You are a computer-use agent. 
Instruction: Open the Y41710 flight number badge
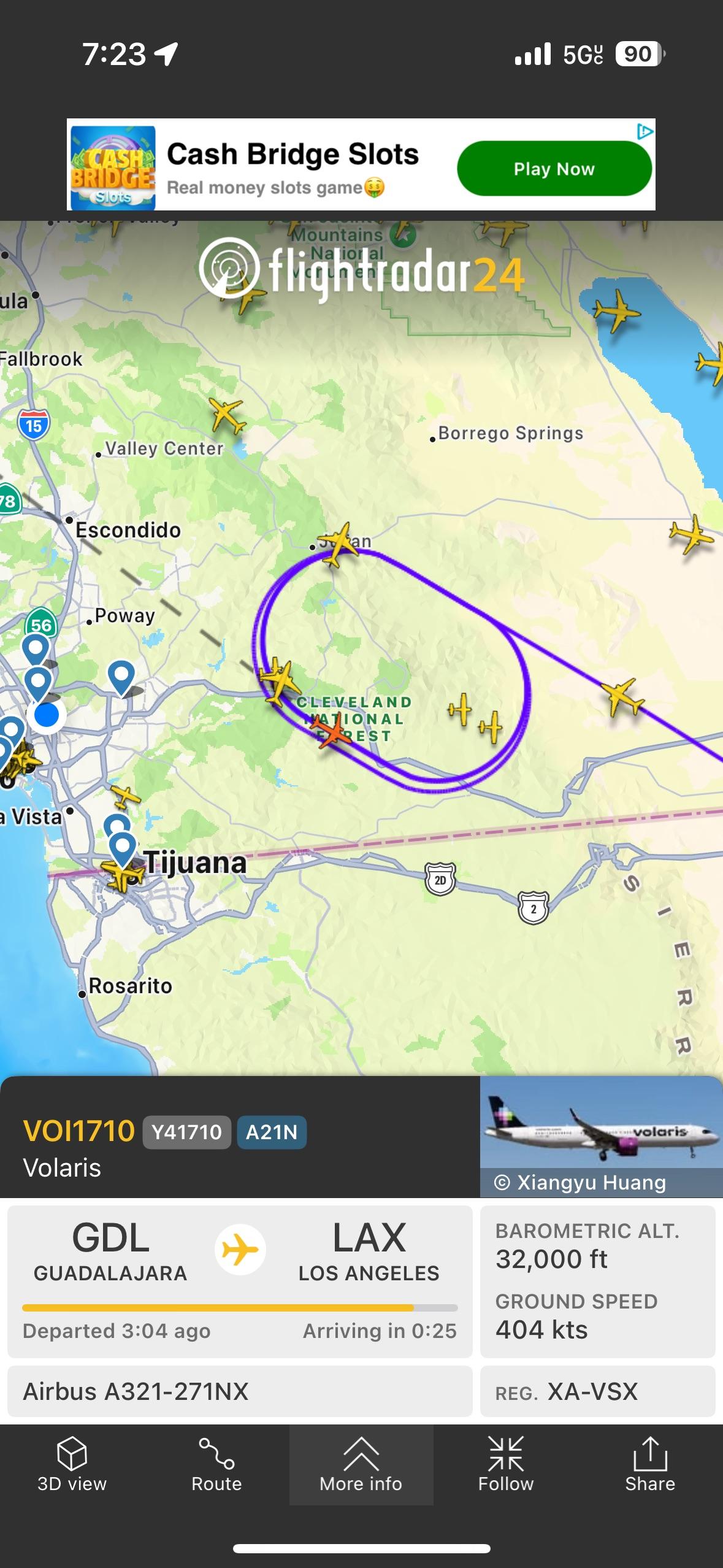(186, 1132)
